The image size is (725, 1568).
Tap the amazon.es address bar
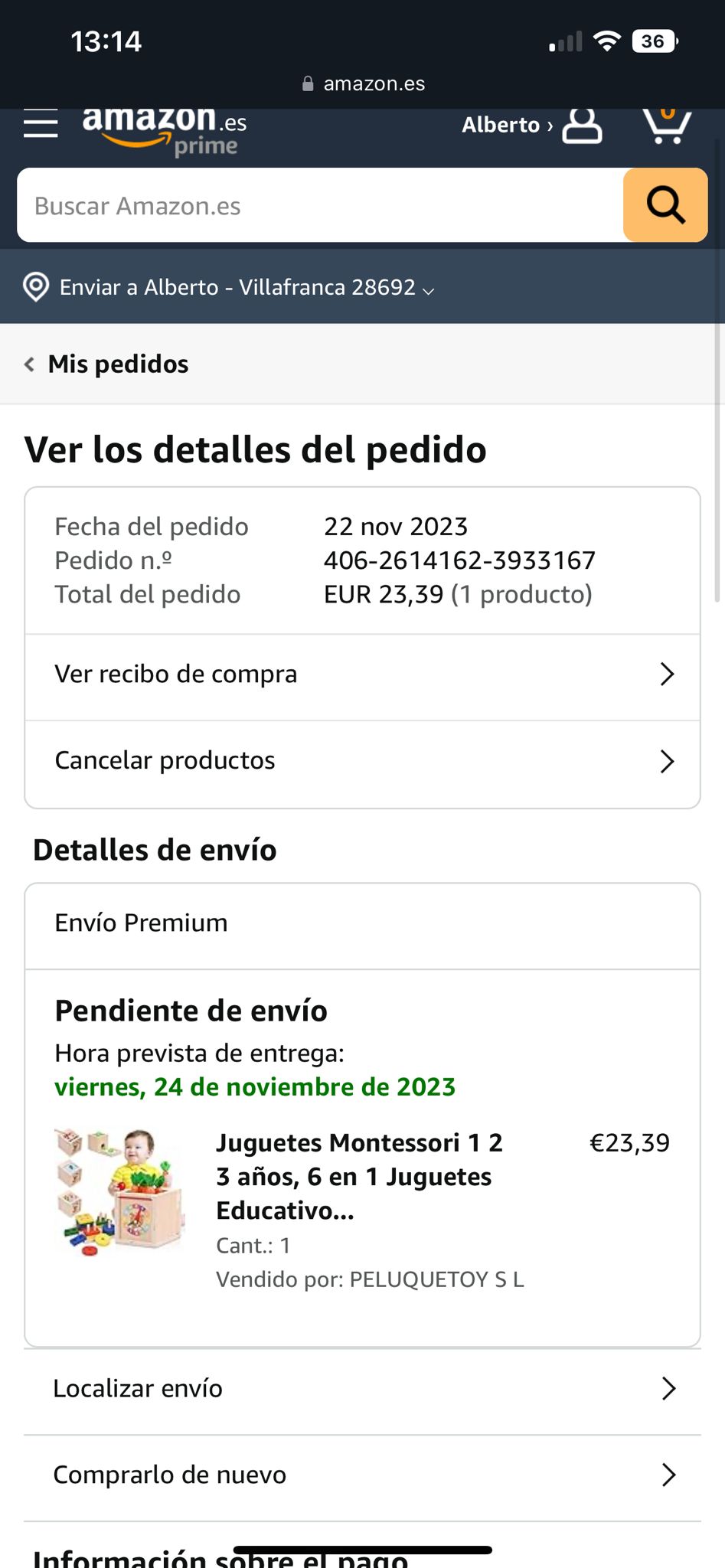[x=364, y=83]
